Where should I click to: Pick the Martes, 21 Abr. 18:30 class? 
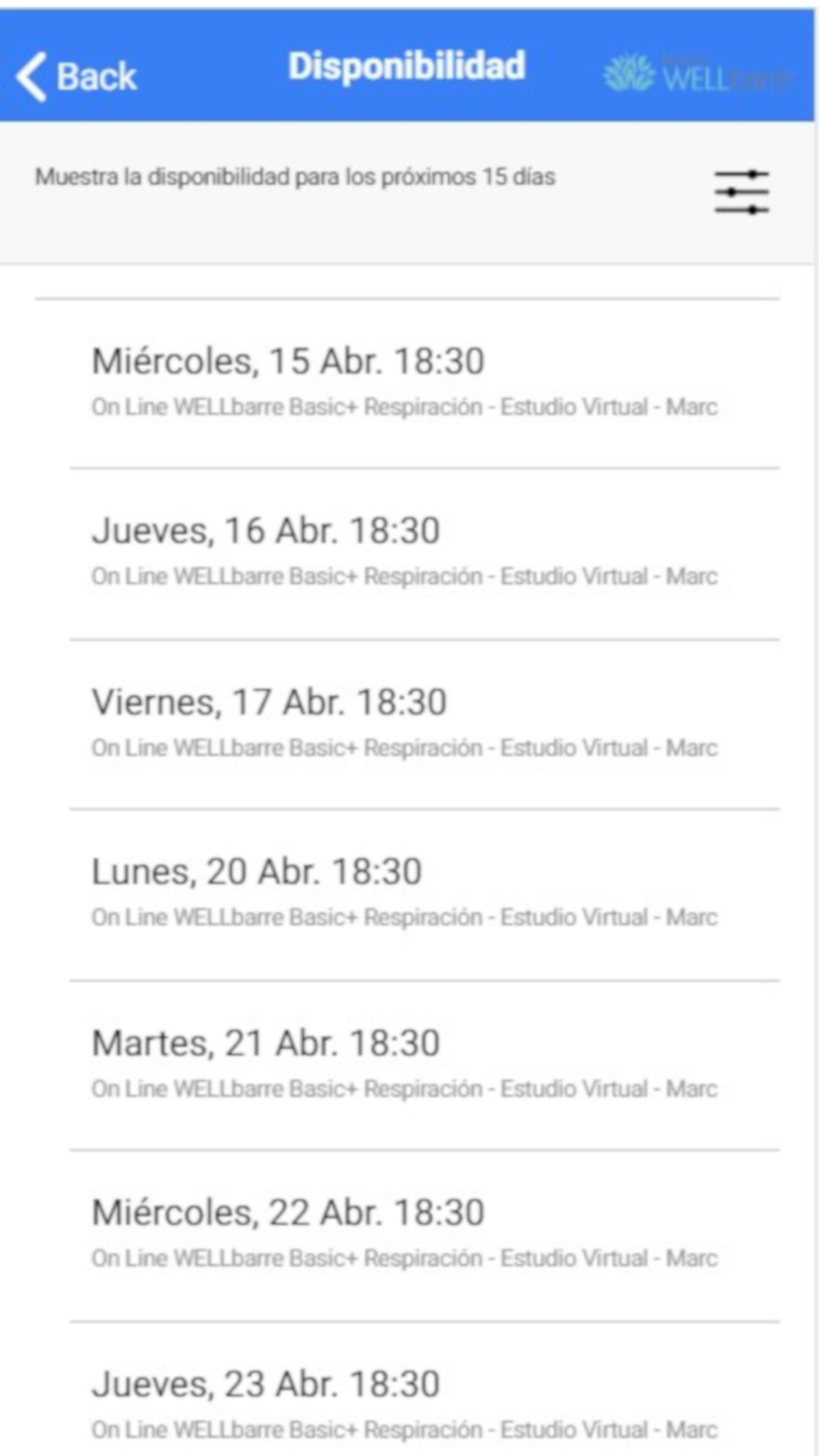(424, 1065)
